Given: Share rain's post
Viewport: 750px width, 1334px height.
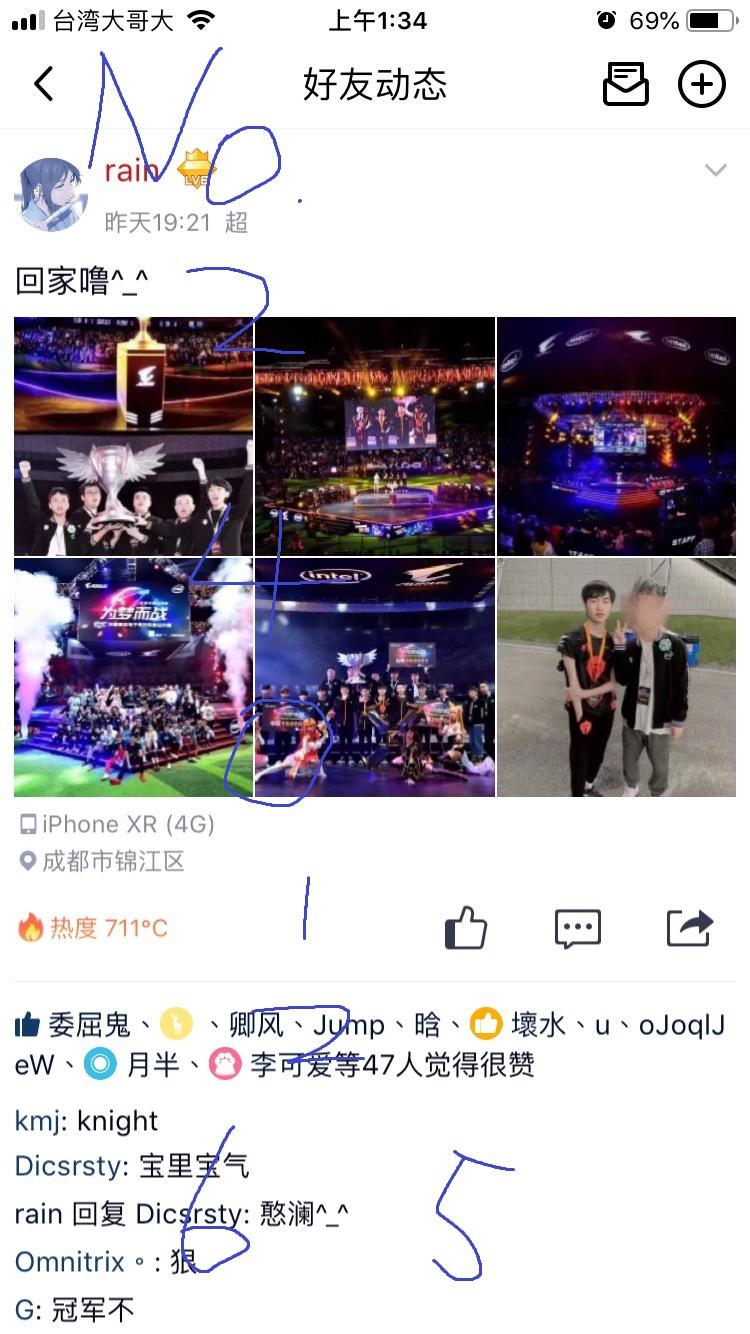Looking at the screenshot, I should (690, 928).
